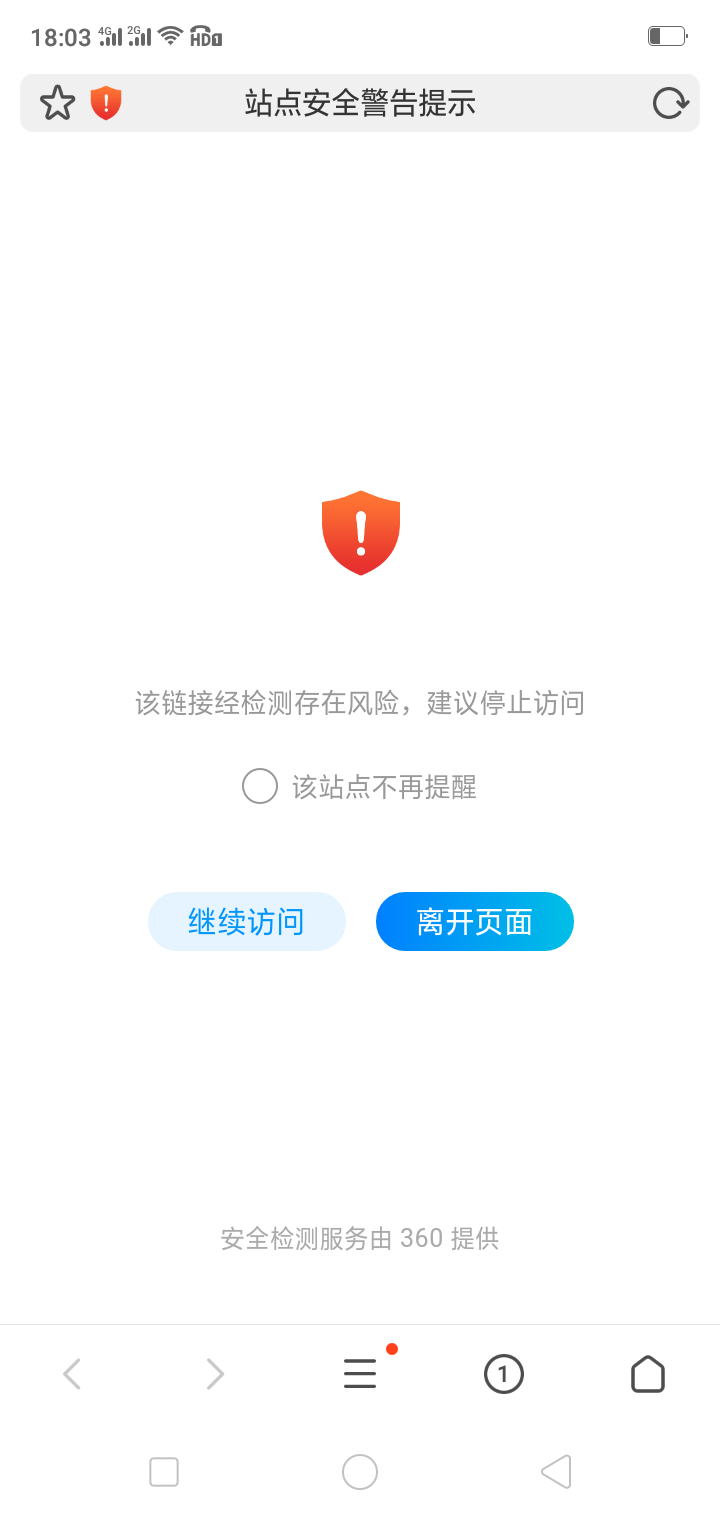Viewport: 720px width, 1520px height.
Task: Tap the system back triangle button
Action: [556, 1472]
